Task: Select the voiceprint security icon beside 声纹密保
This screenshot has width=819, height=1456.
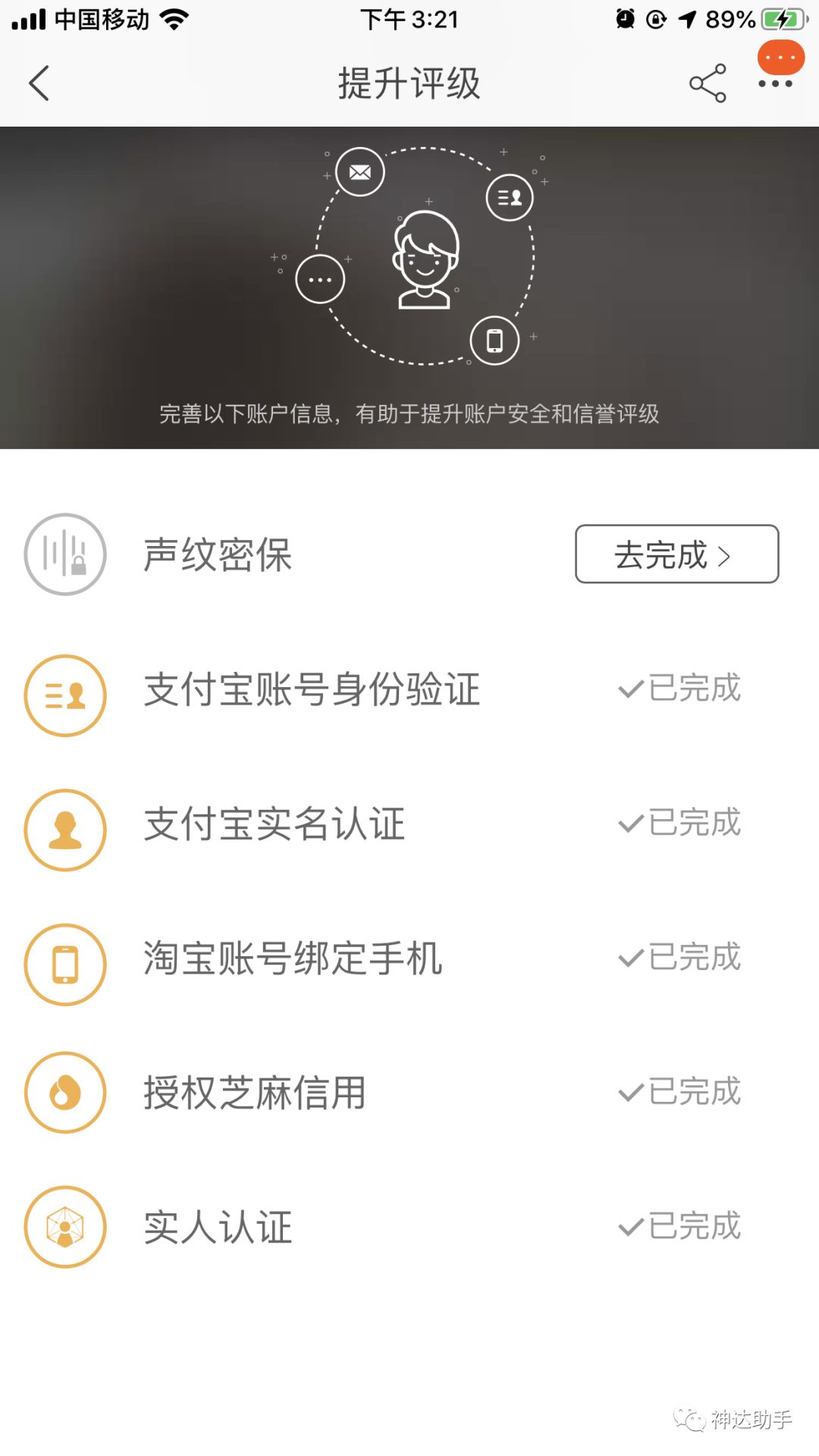Action: tap(64, 554)
